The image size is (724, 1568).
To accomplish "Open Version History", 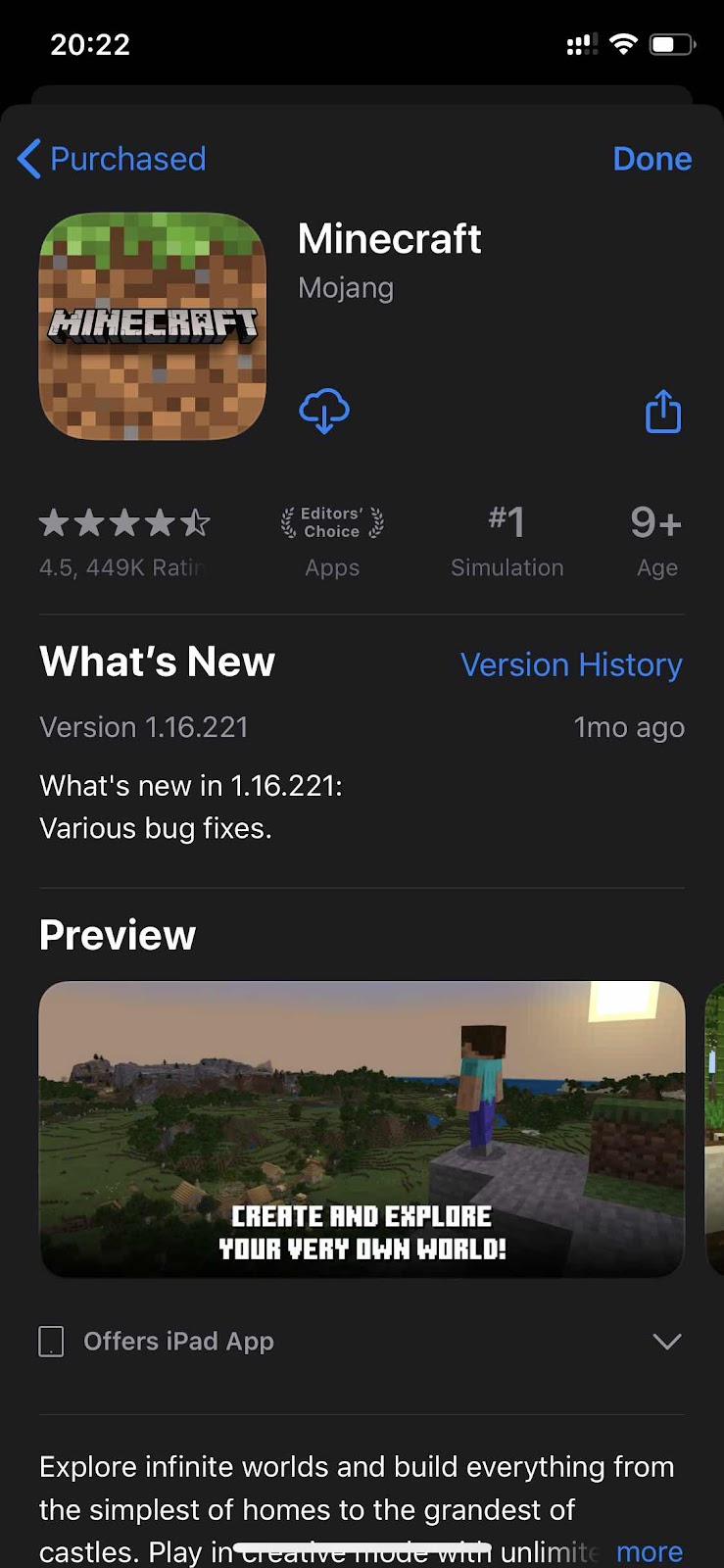I will coord(571,664).
